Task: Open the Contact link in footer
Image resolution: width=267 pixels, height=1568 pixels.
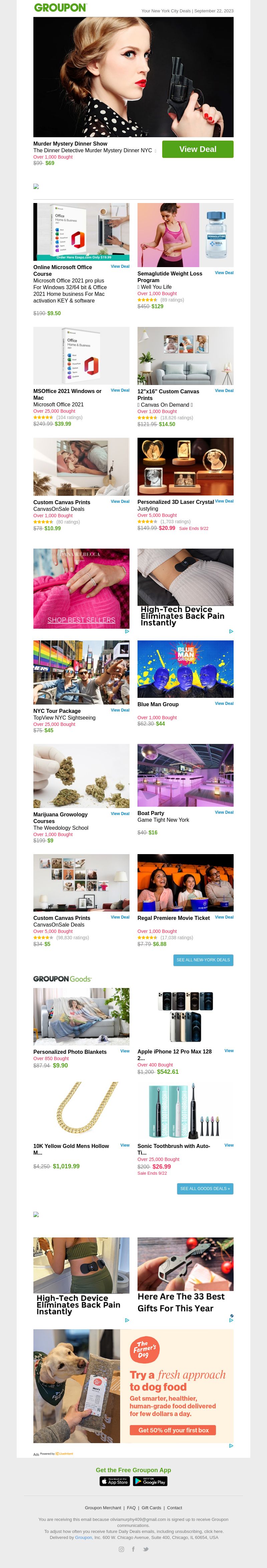Action: point(175,1508)
